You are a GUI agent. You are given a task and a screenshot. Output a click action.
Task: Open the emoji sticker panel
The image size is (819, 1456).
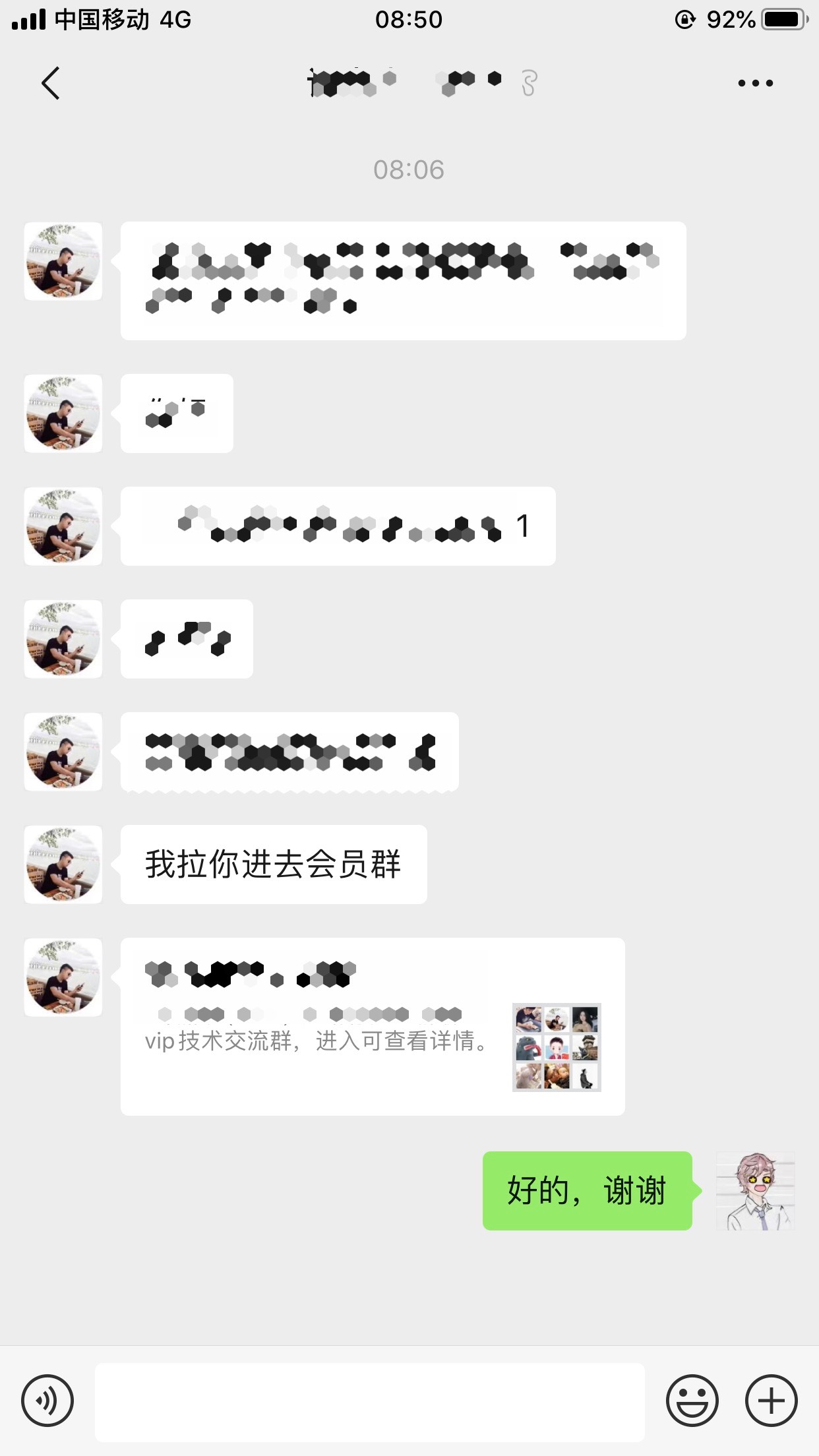point(692,1401)
